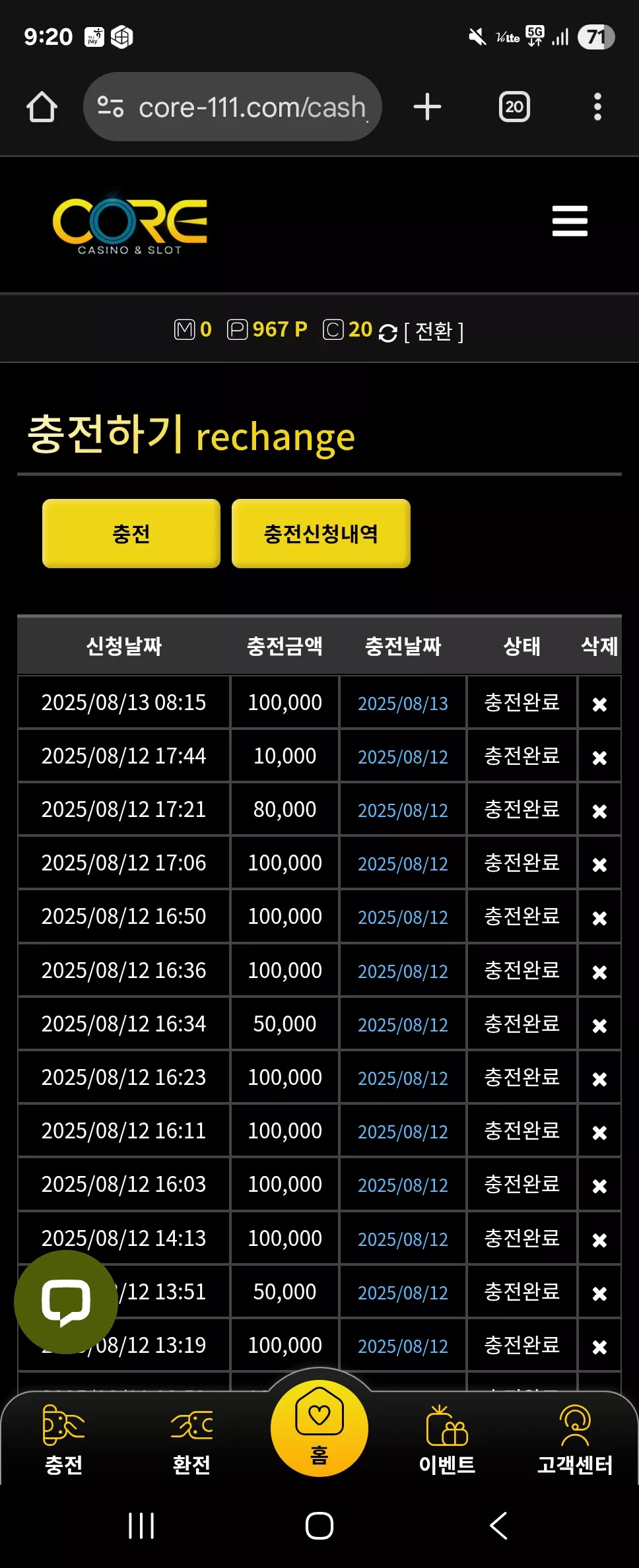Viewport: 639px width, 1568px height.
Task: Delete the 2025/08/12 17:44 record
Action: [x=599, y=758]
